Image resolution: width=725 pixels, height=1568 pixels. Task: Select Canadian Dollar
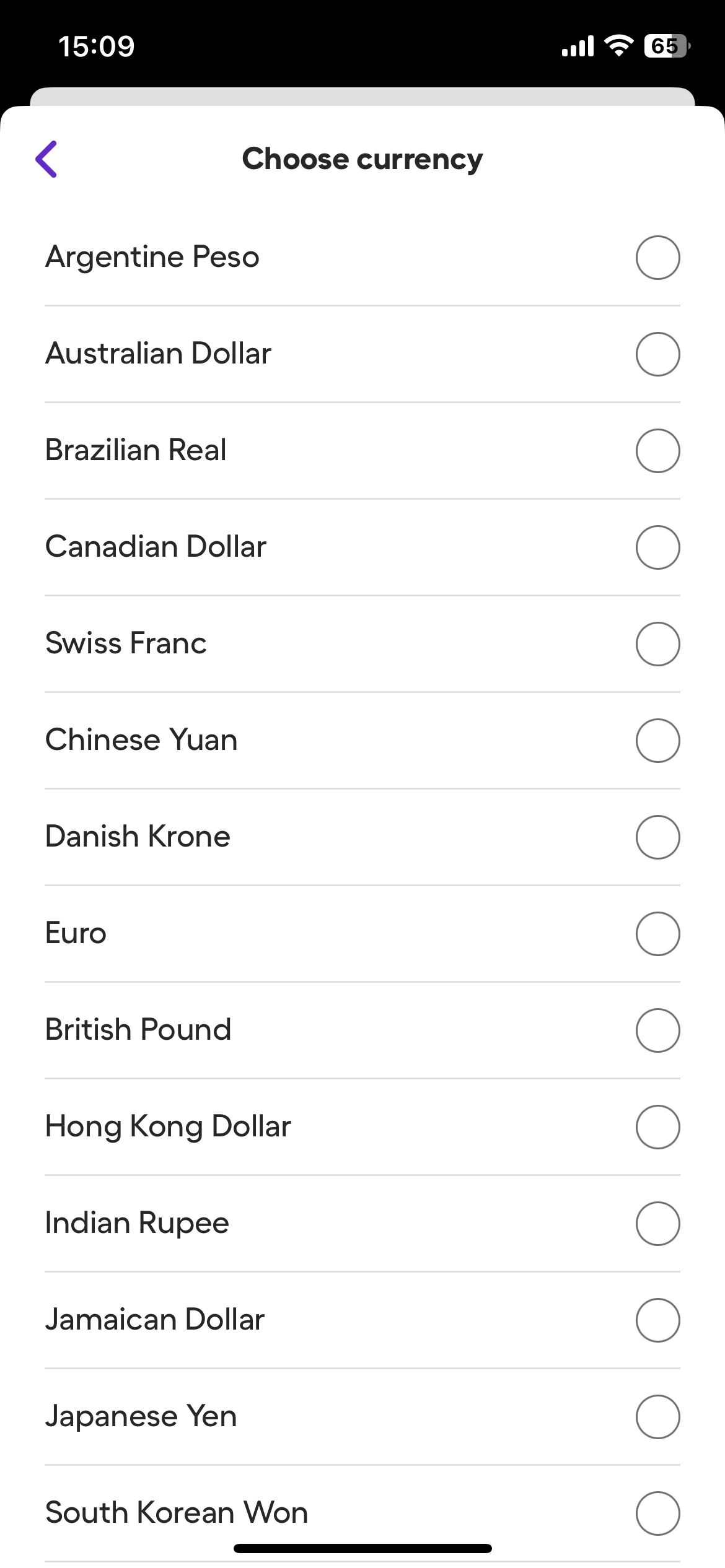[x=657, y=547]
